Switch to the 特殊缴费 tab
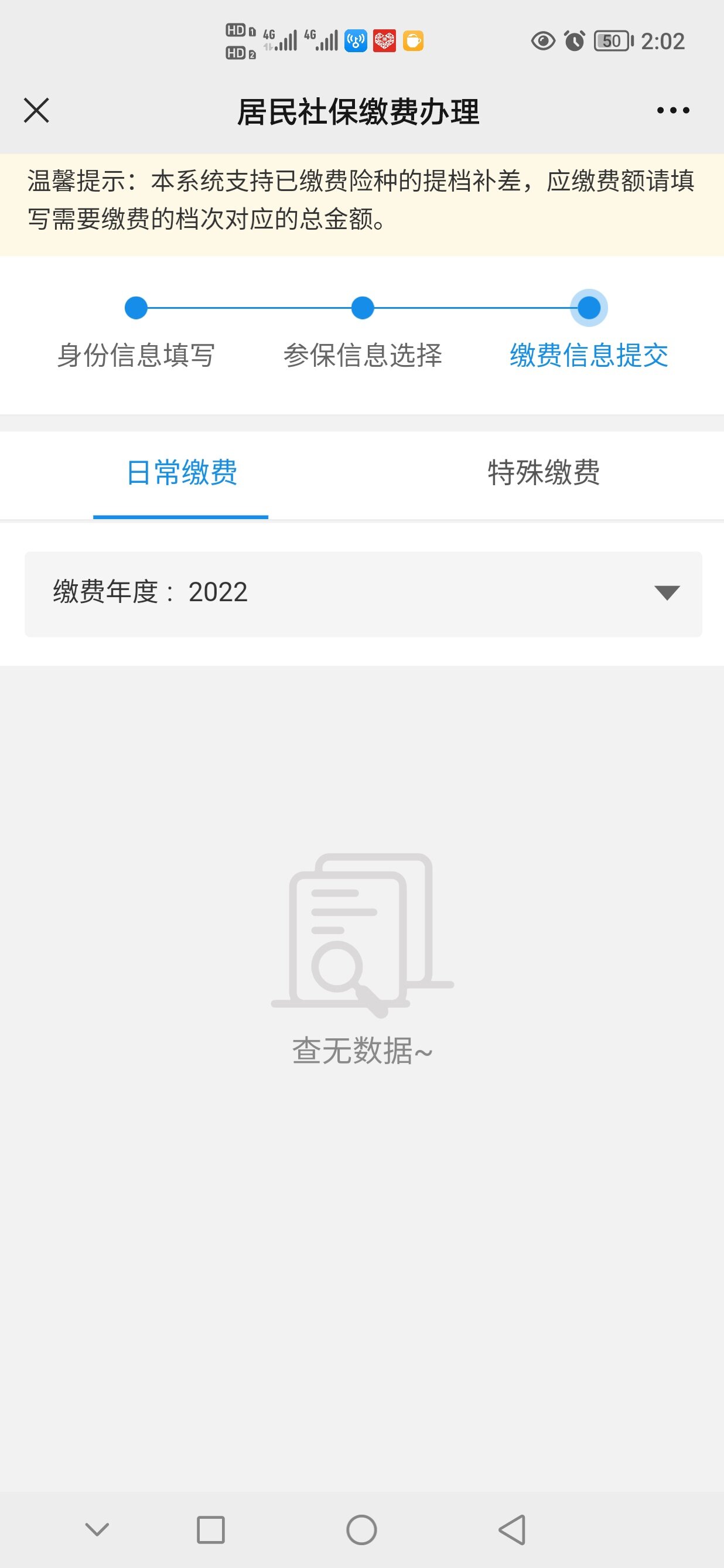724x1568 pixels. click(544, 473)
